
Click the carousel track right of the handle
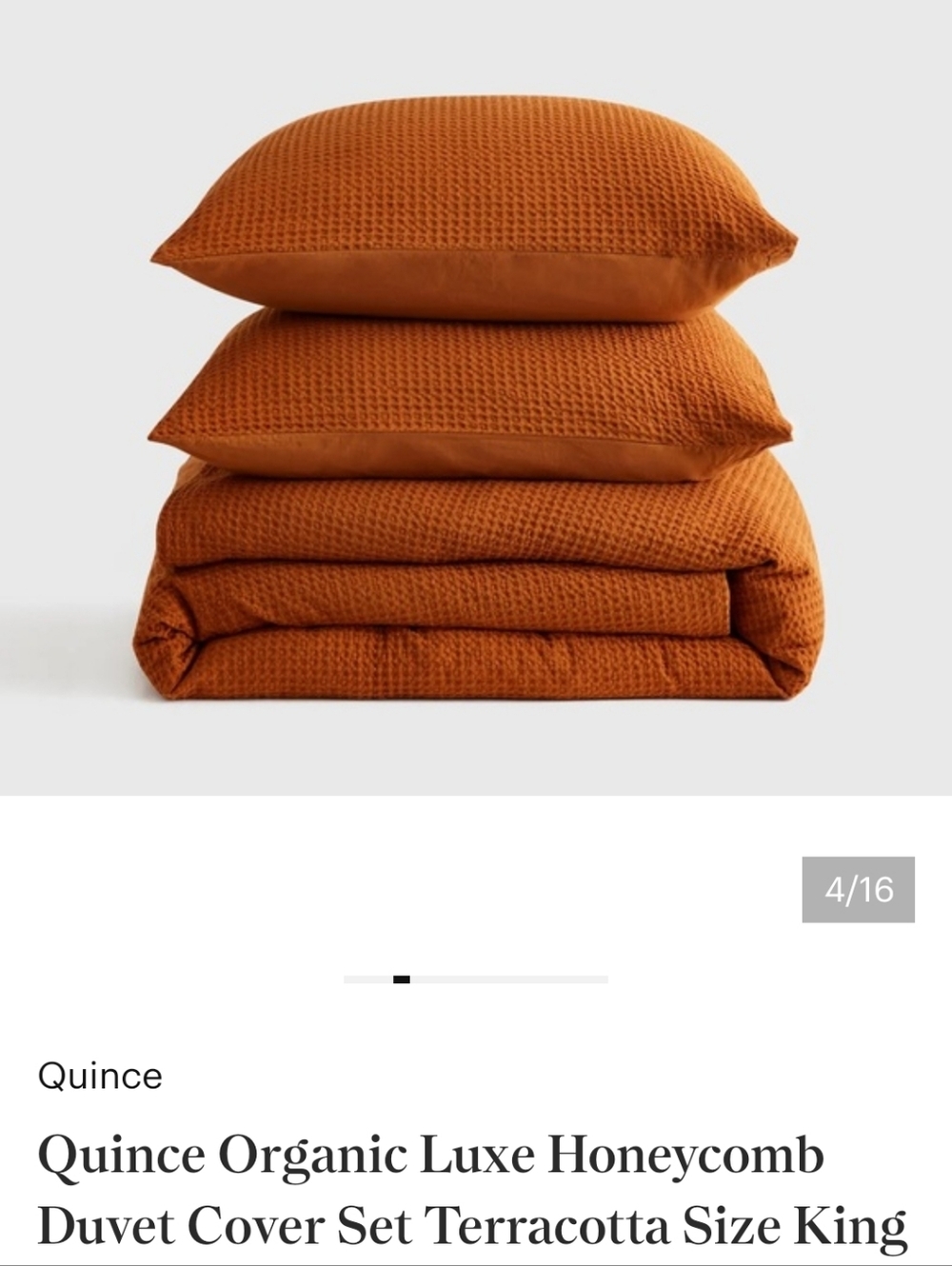click(x=524, y=978)
